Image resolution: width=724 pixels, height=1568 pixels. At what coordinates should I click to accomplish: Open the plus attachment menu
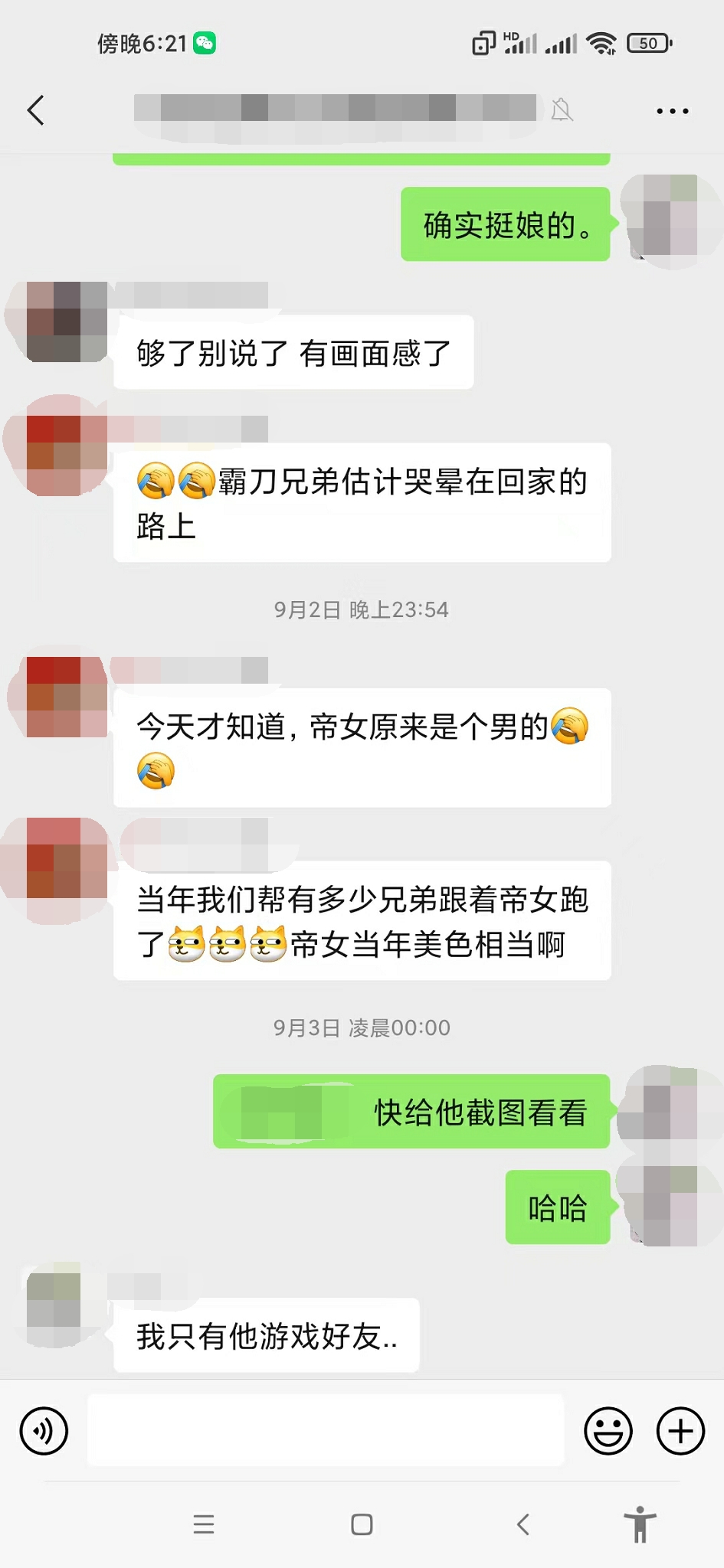pyautogui.click(x=680, y=1430)
